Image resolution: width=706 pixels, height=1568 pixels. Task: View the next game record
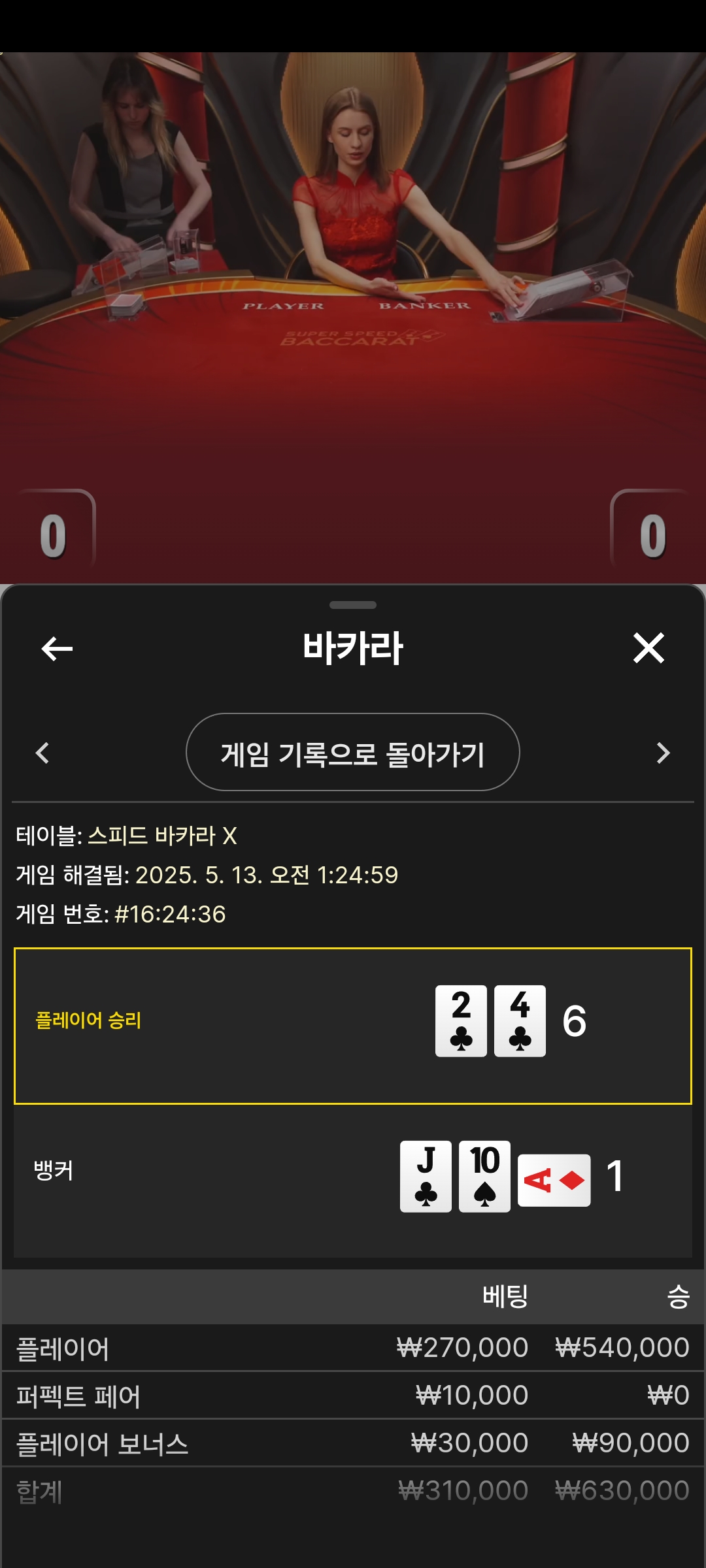pyautogui.click(x=664, y=753)
